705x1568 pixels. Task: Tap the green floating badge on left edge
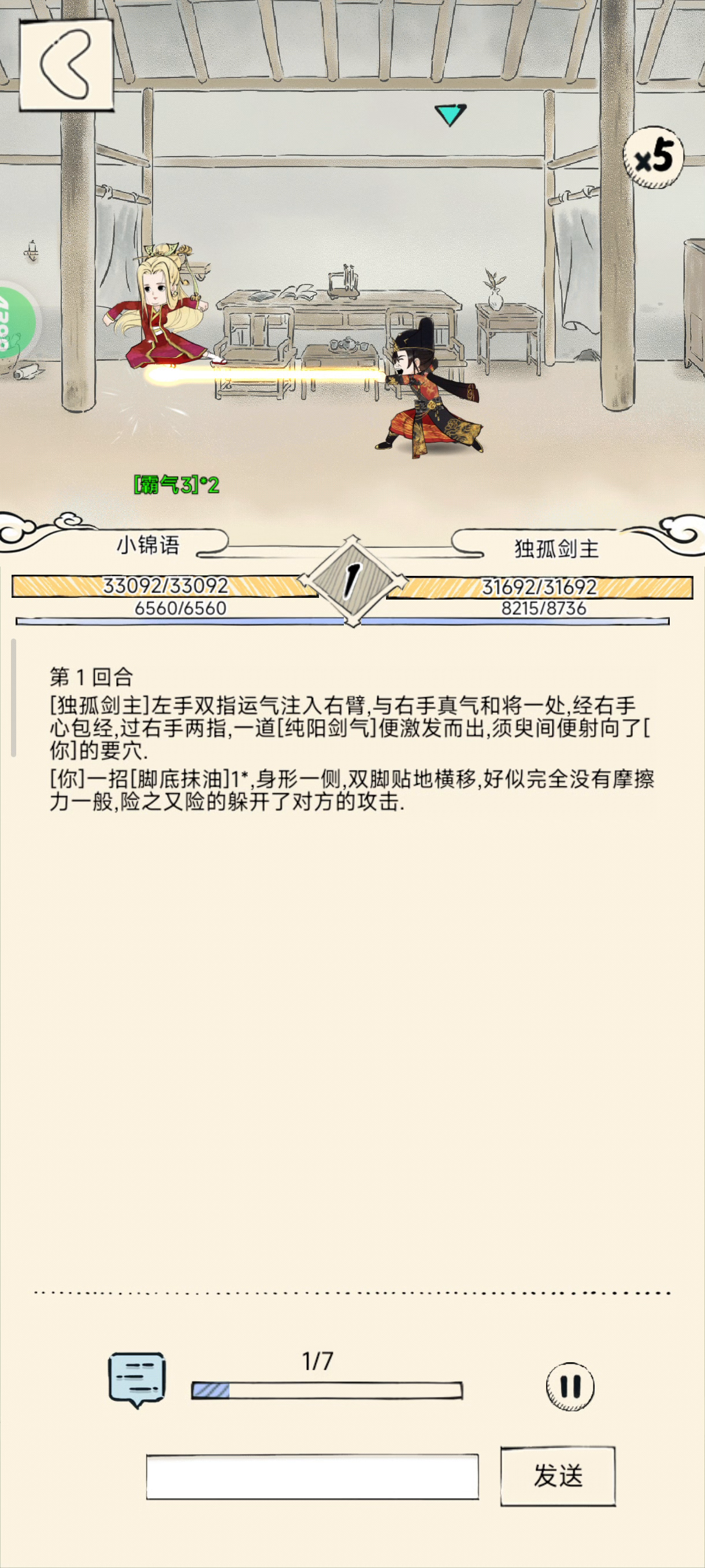pyautogui.click(x=17, y=321)
